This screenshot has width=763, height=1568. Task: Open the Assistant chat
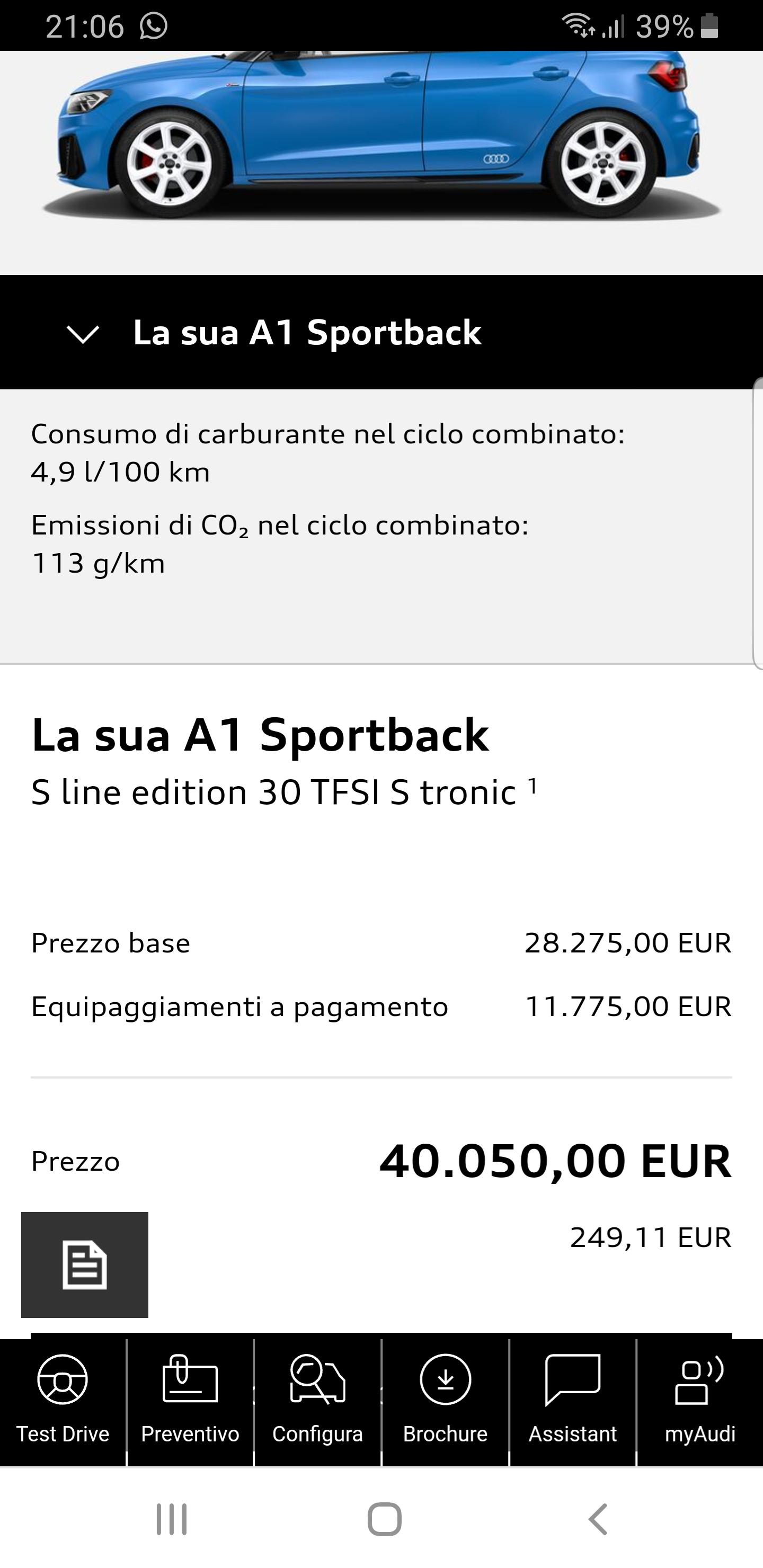tap(572, 1403)
